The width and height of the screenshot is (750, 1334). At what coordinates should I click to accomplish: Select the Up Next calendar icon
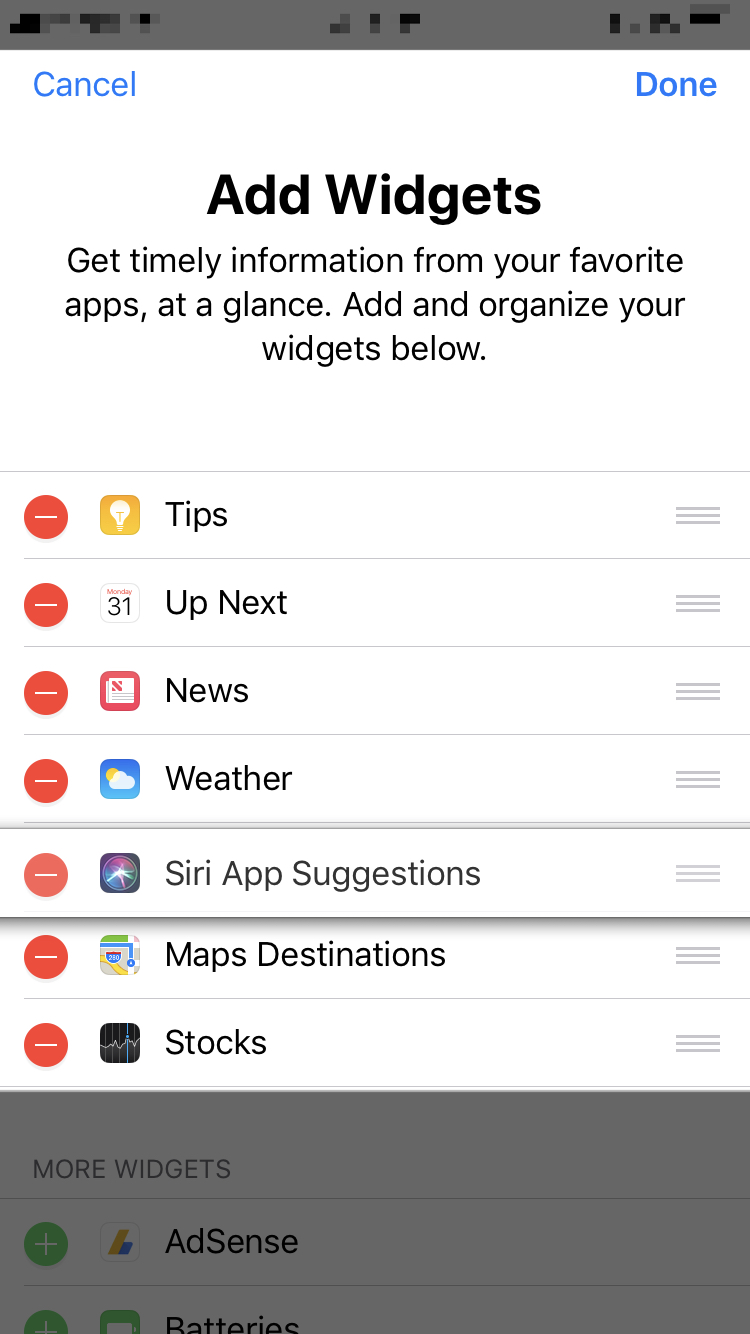click(120, 603)
